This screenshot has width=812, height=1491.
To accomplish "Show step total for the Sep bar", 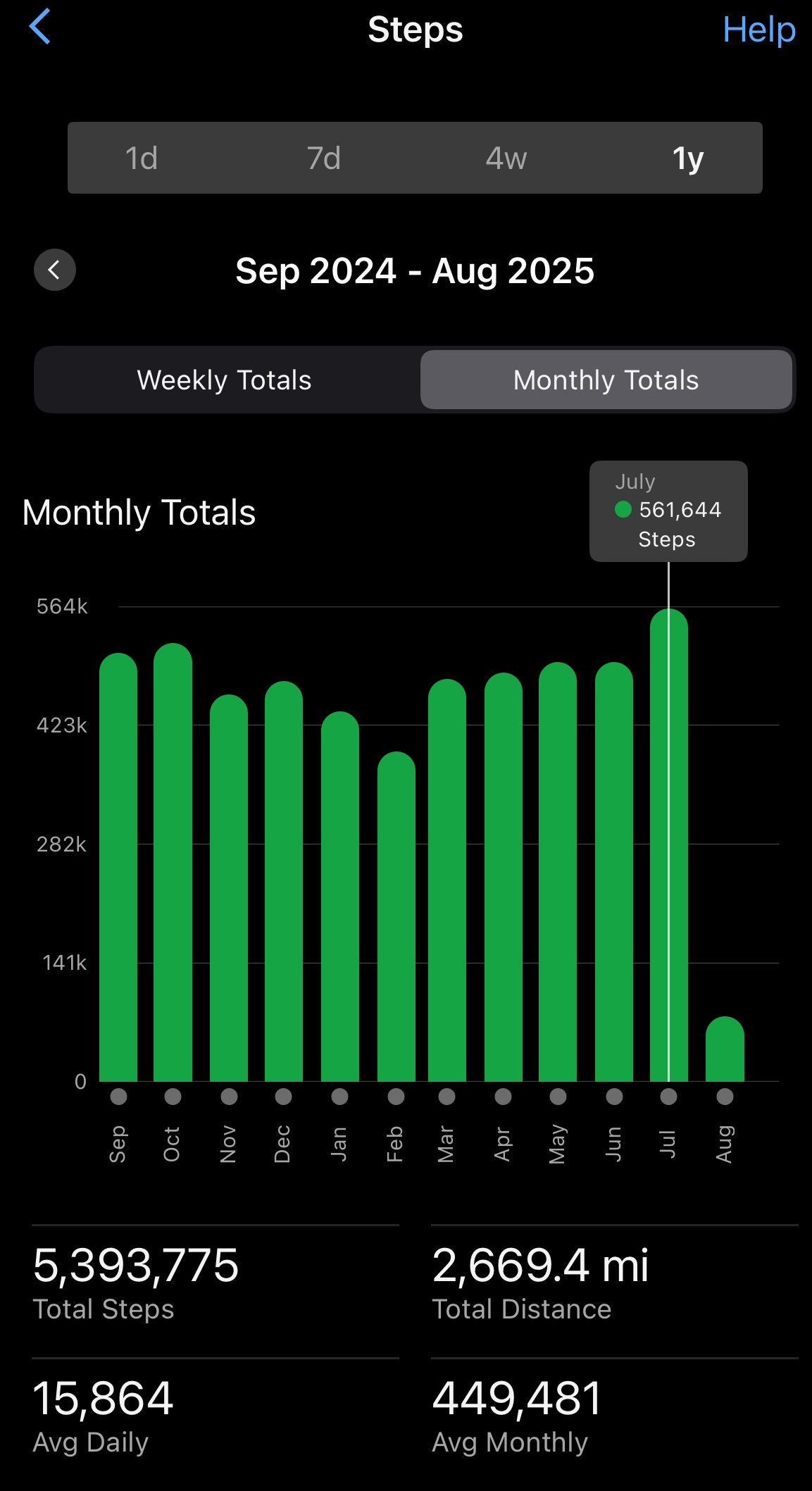I will coord(118,866).
